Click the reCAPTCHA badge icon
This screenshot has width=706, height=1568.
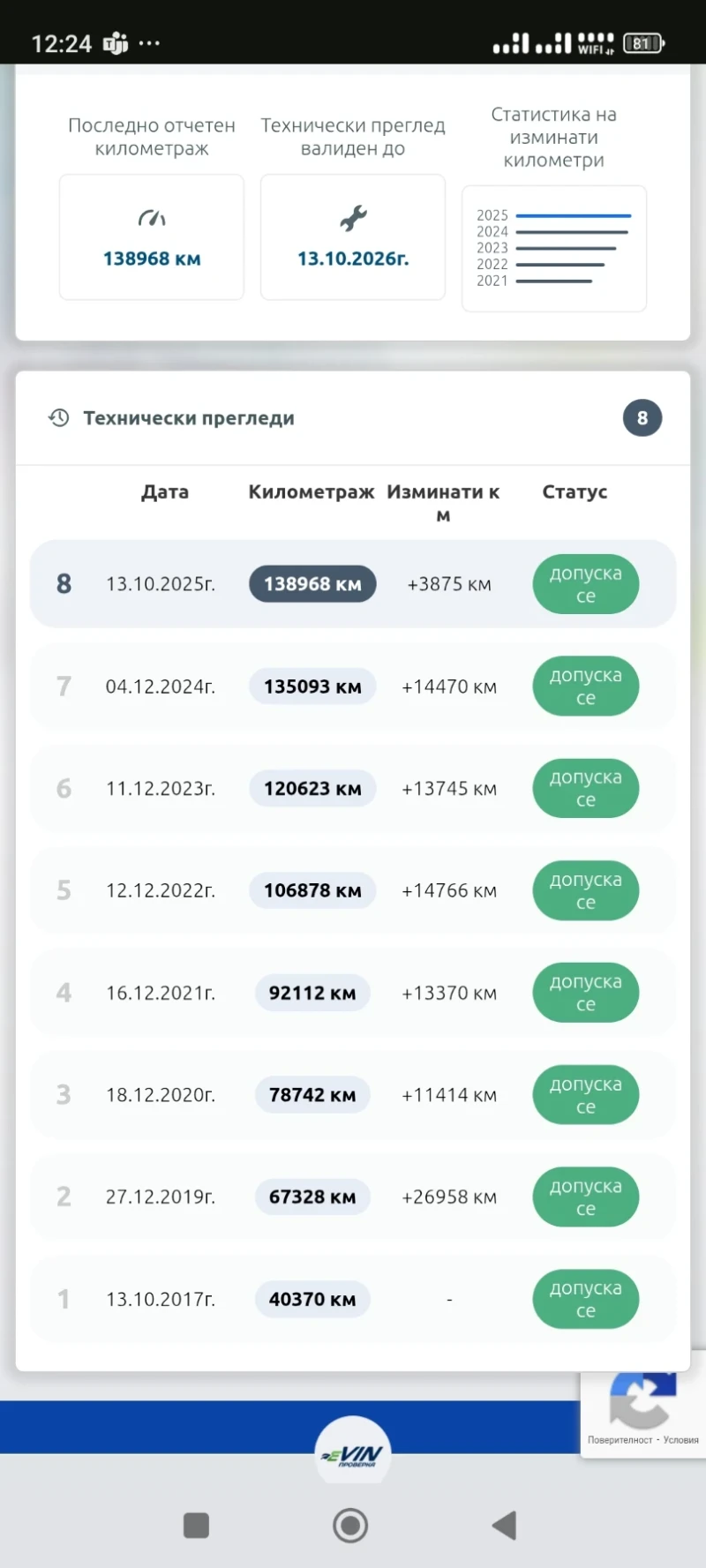coord(642,1403)
